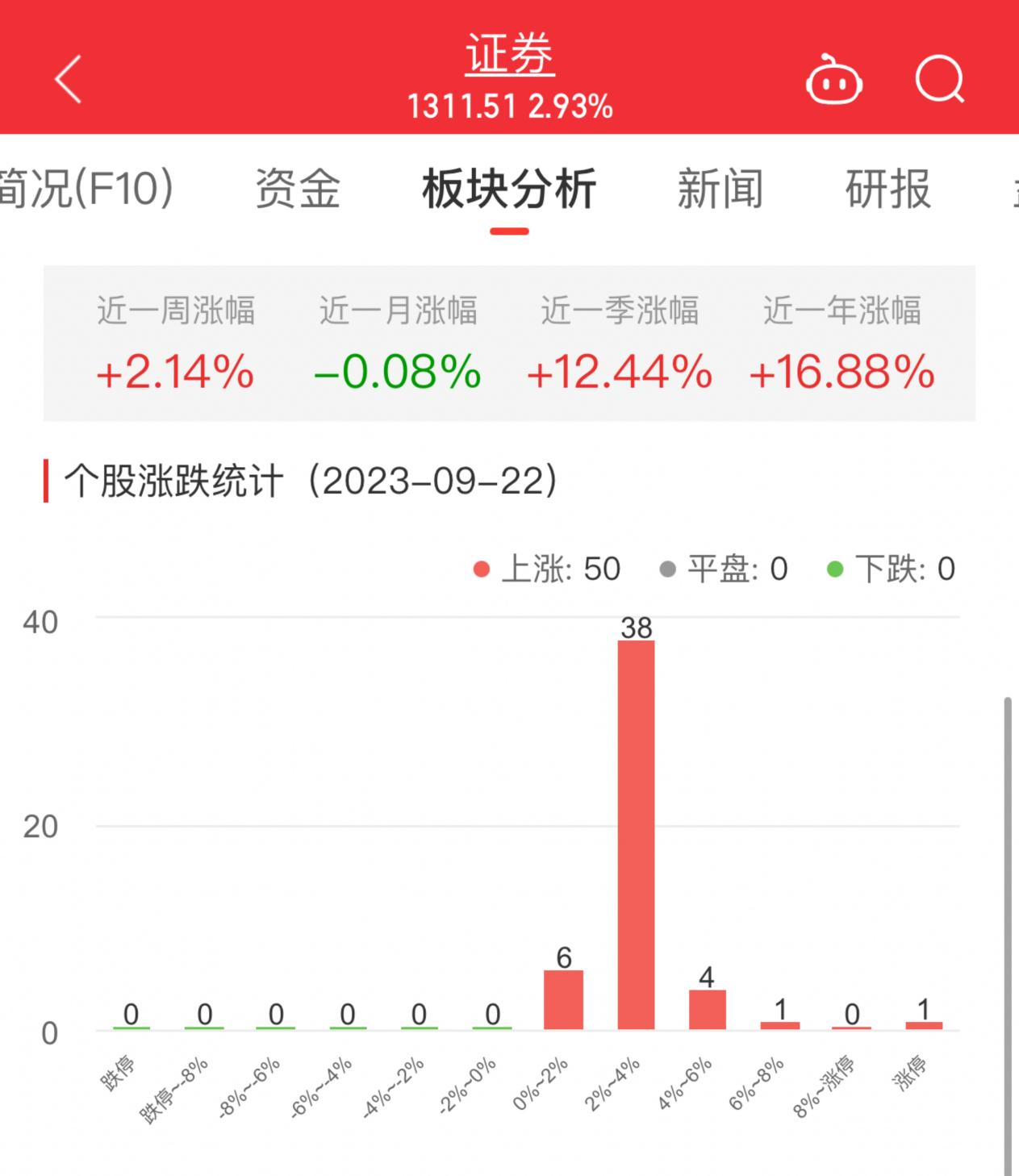The width and height of the screenshot is (1019, 1176).
Task: Open the 证券 sector title link
Action: 510,55
